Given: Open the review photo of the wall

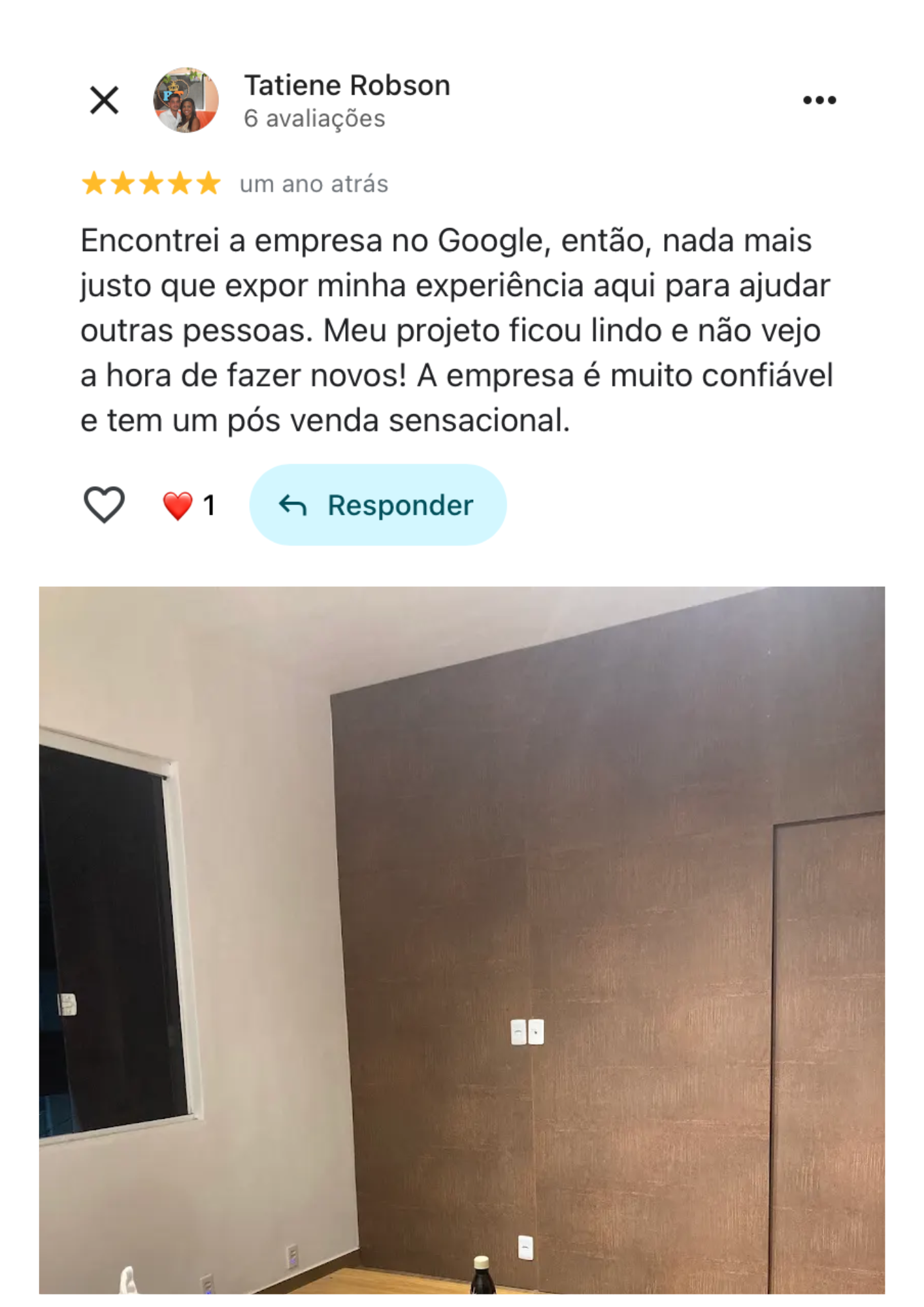Looking at the screenshot, I should pyautogui.click(x=461, y=940).
